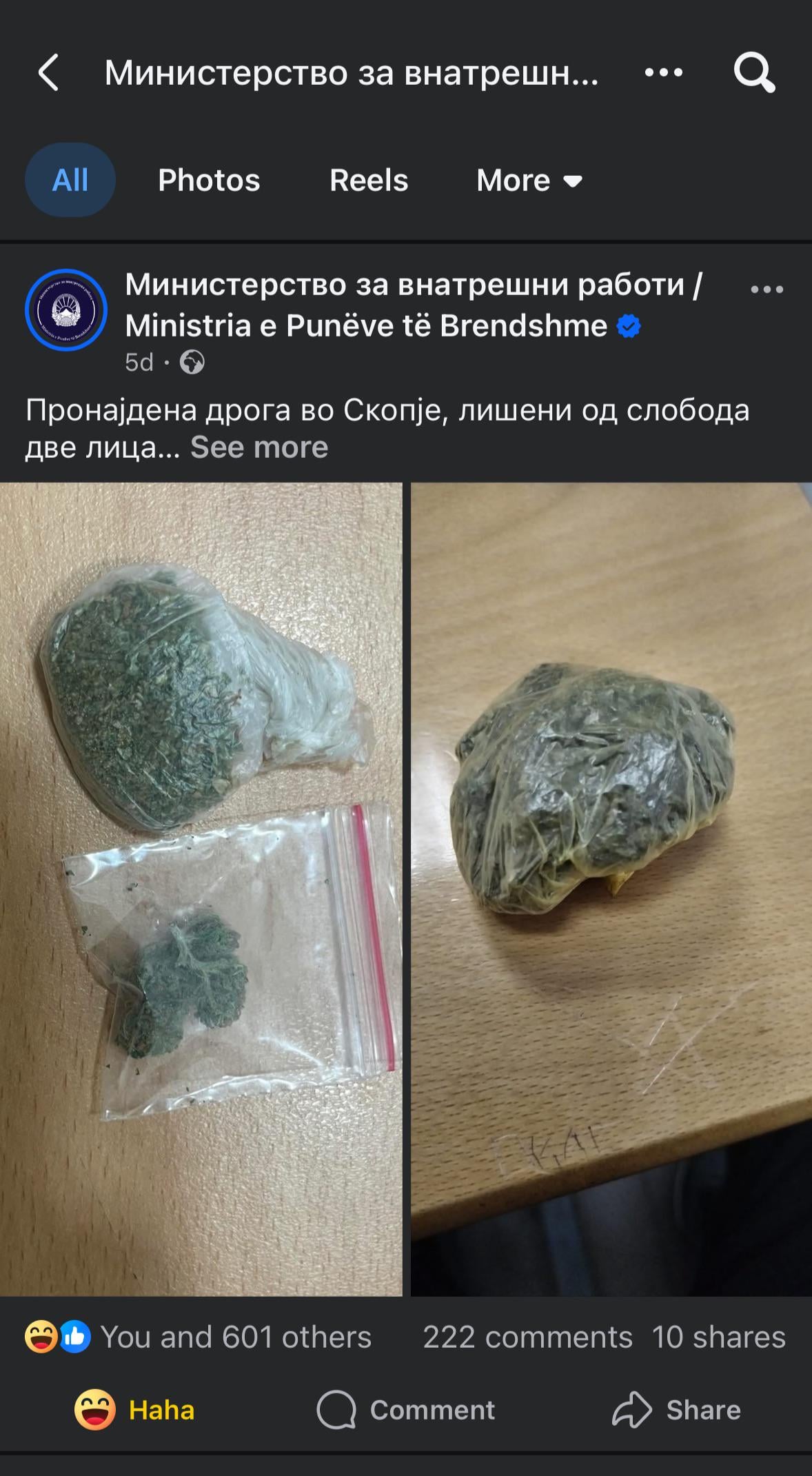Share this post
The width and height of the screenshot is (812, 1476).
coord(676,1411)
